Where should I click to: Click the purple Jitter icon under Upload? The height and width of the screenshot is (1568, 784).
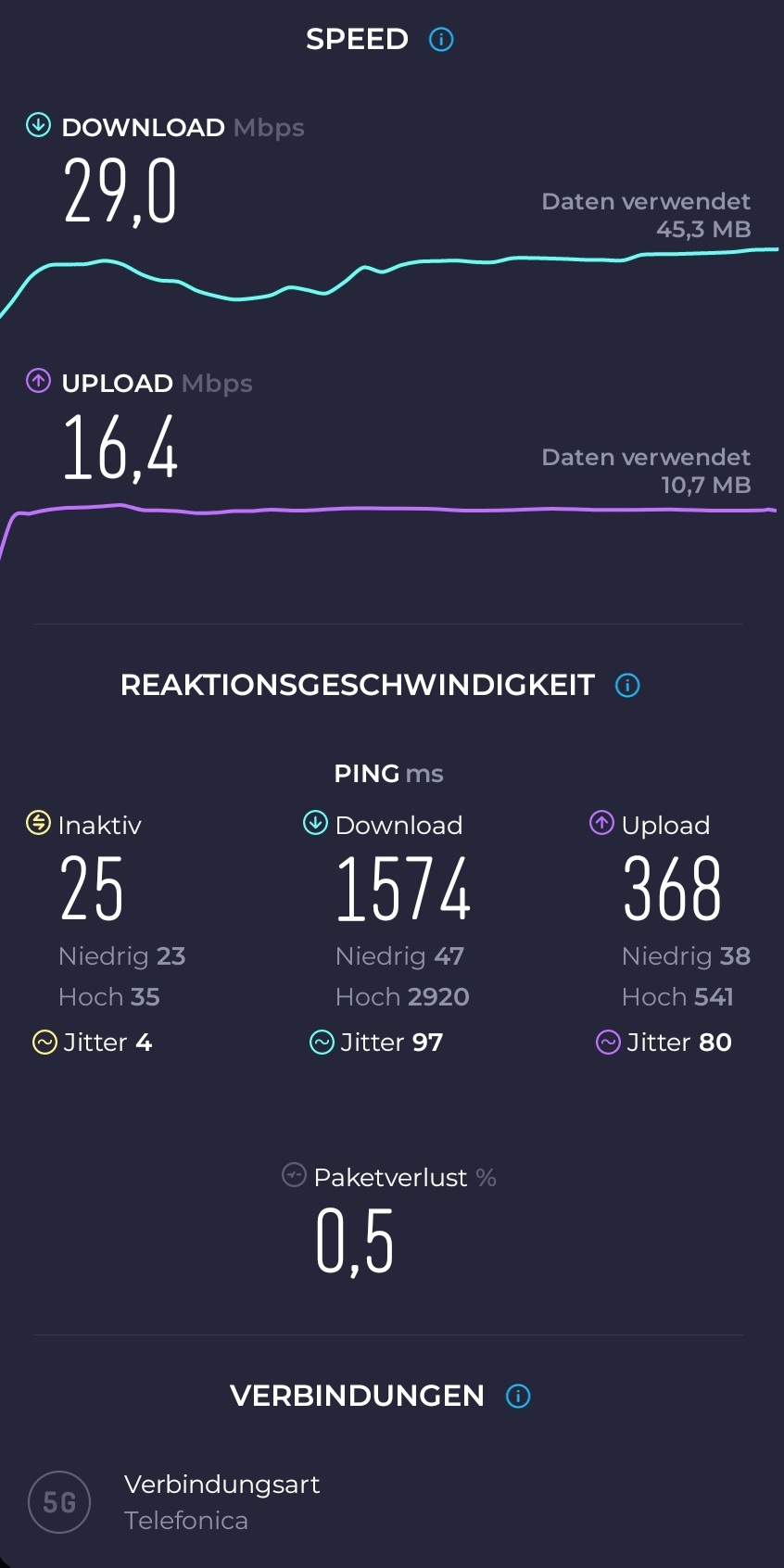[x=609, y=1042]
